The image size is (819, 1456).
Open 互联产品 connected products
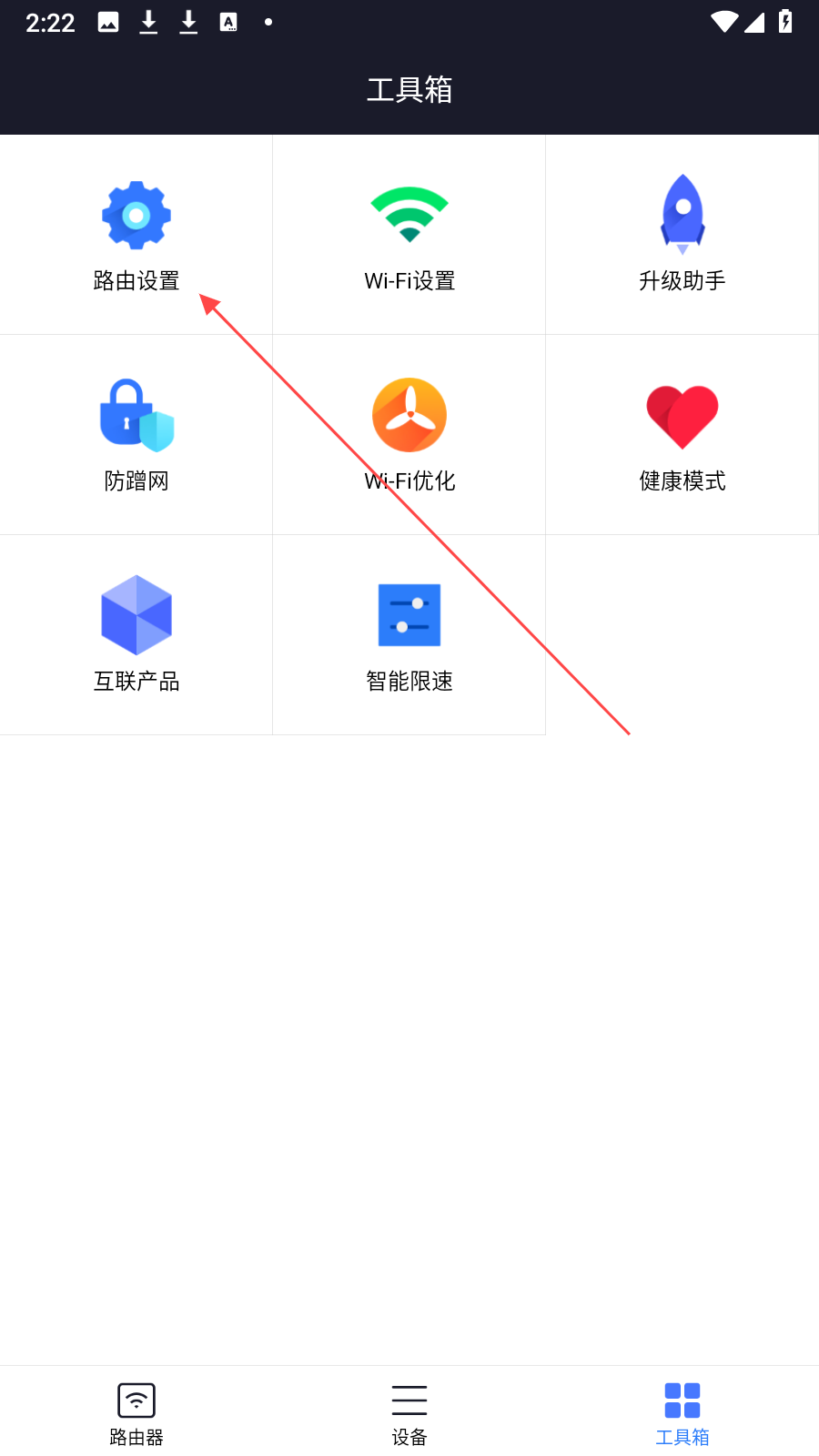136,635
